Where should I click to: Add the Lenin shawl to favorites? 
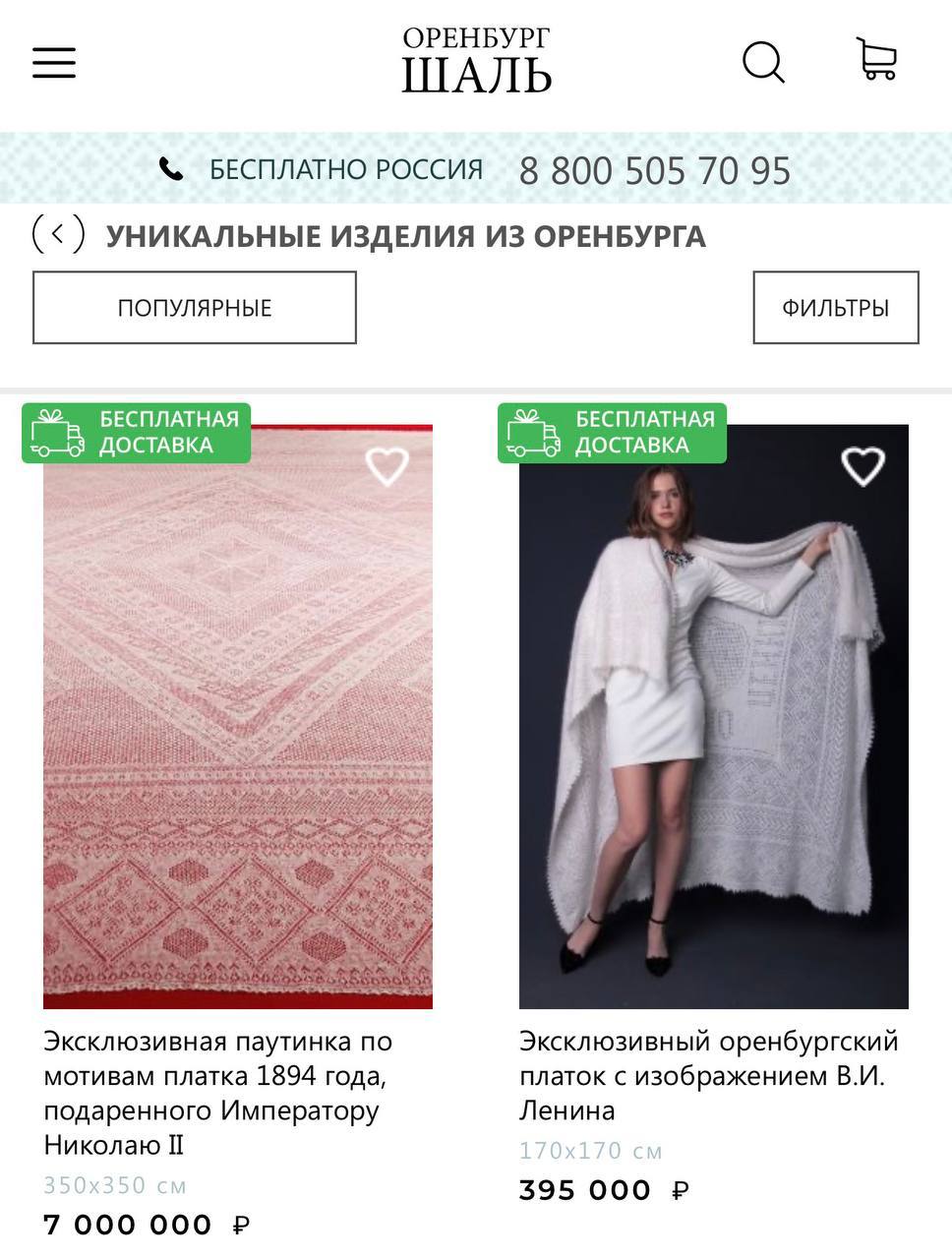tap(863, 466)
